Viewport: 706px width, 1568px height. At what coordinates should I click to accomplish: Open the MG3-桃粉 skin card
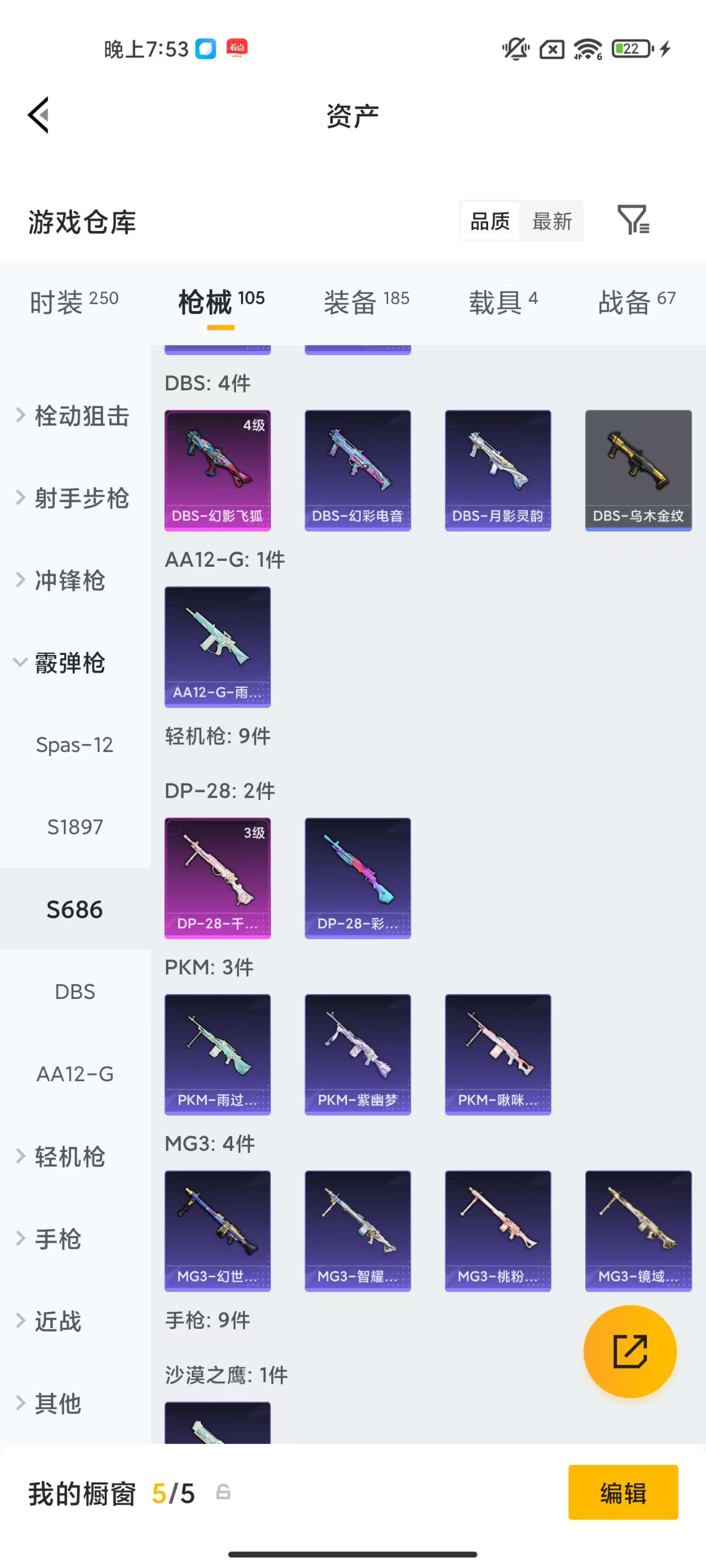498,1230
